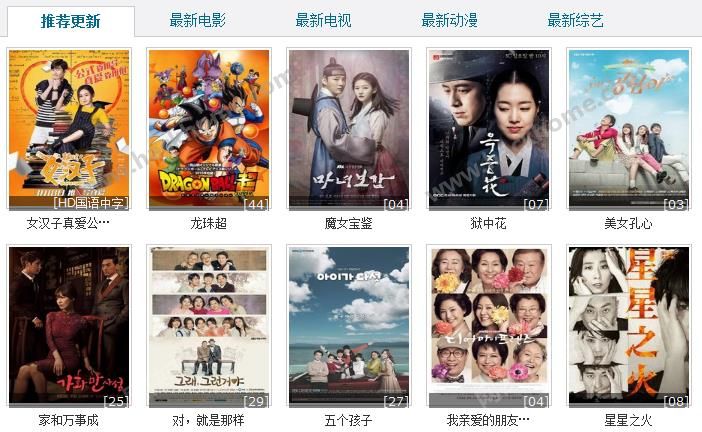The image size is (702, 432).
Task: Select the 推荐更新 tab
Action: [70, 21]
